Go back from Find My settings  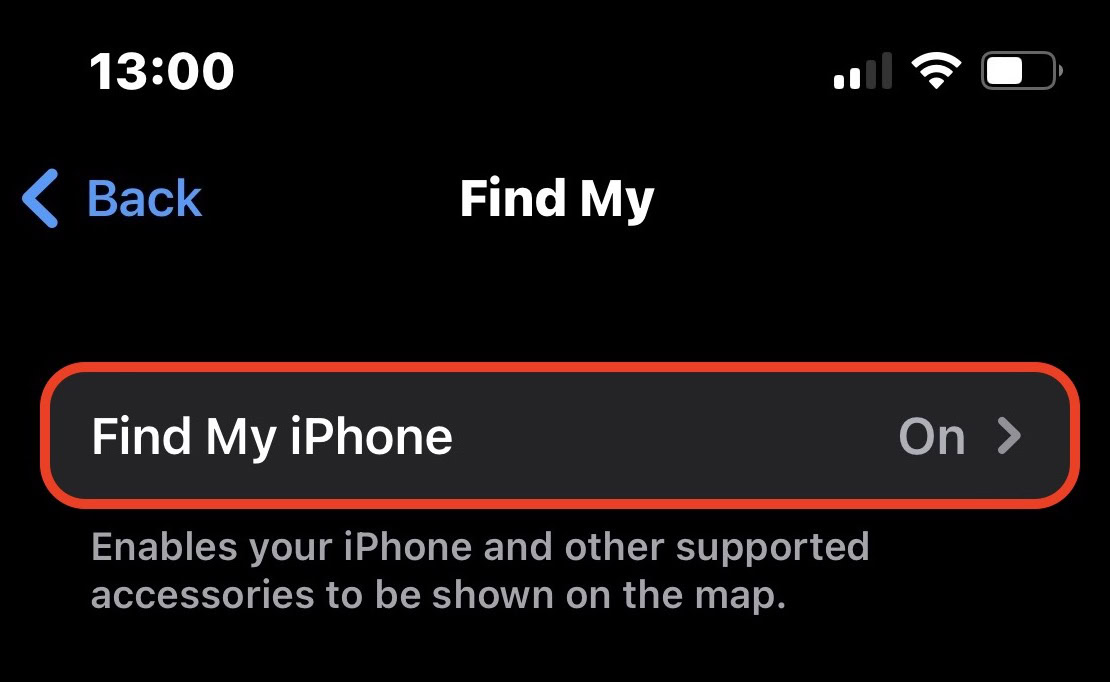point(112,198)
